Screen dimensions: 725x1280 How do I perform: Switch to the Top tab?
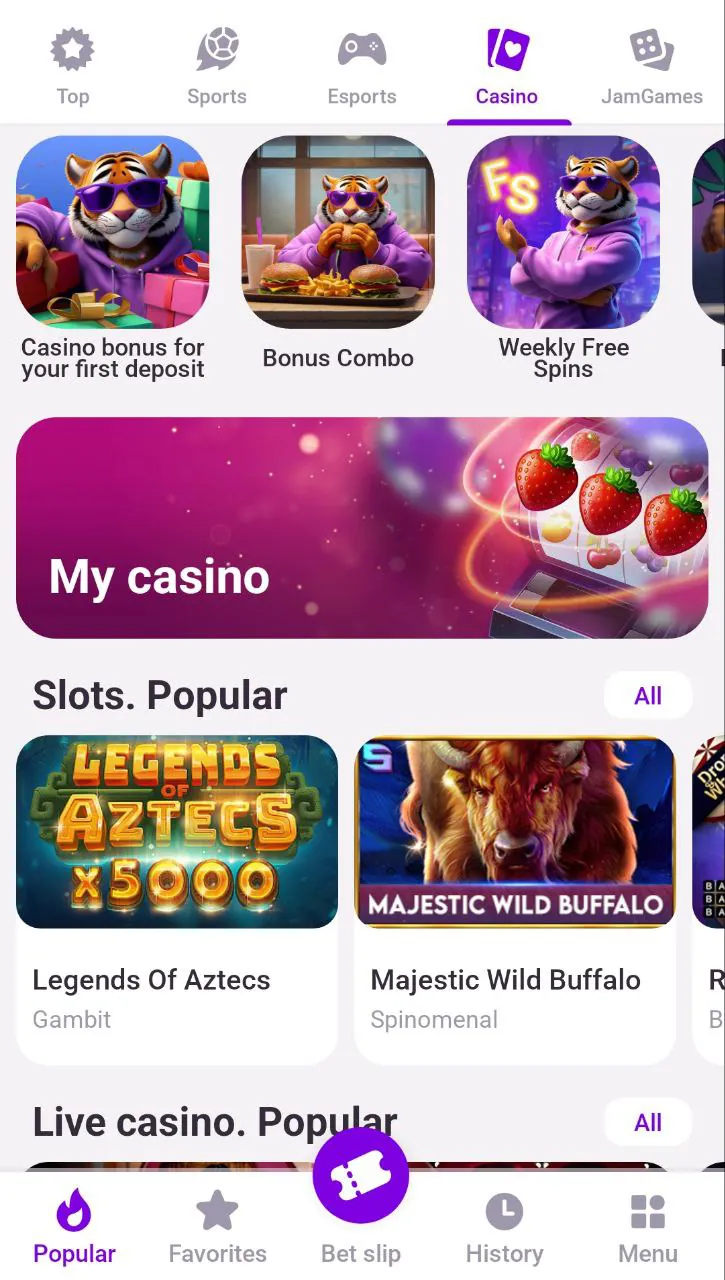click(x=72, y=66)
